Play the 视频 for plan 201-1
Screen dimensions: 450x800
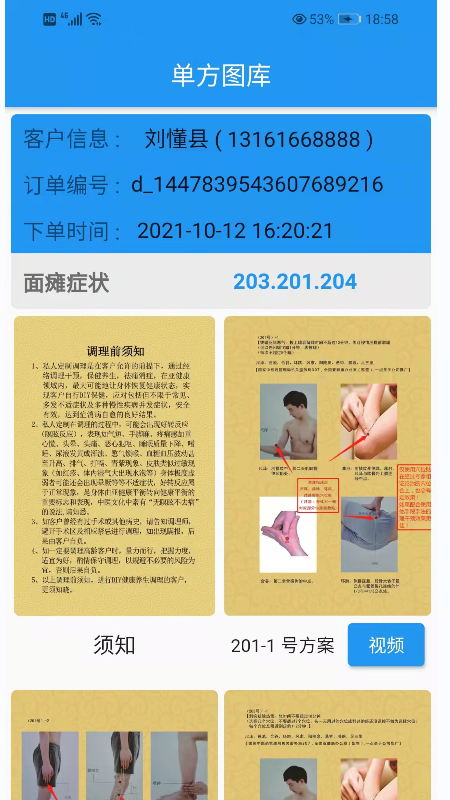coord(386,645)
